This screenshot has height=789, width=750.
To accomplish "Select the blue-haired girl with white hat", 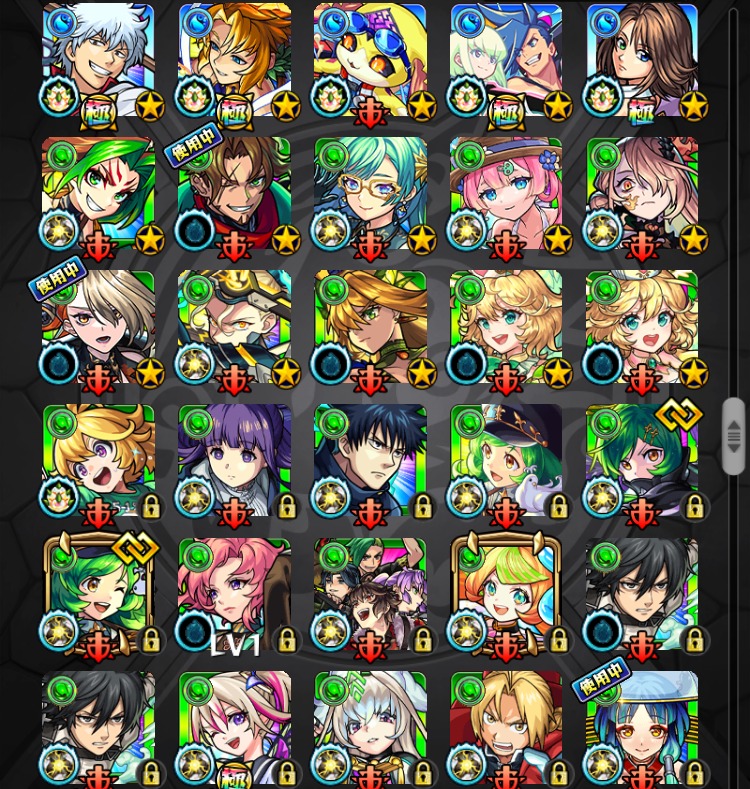I will point(642,728).
